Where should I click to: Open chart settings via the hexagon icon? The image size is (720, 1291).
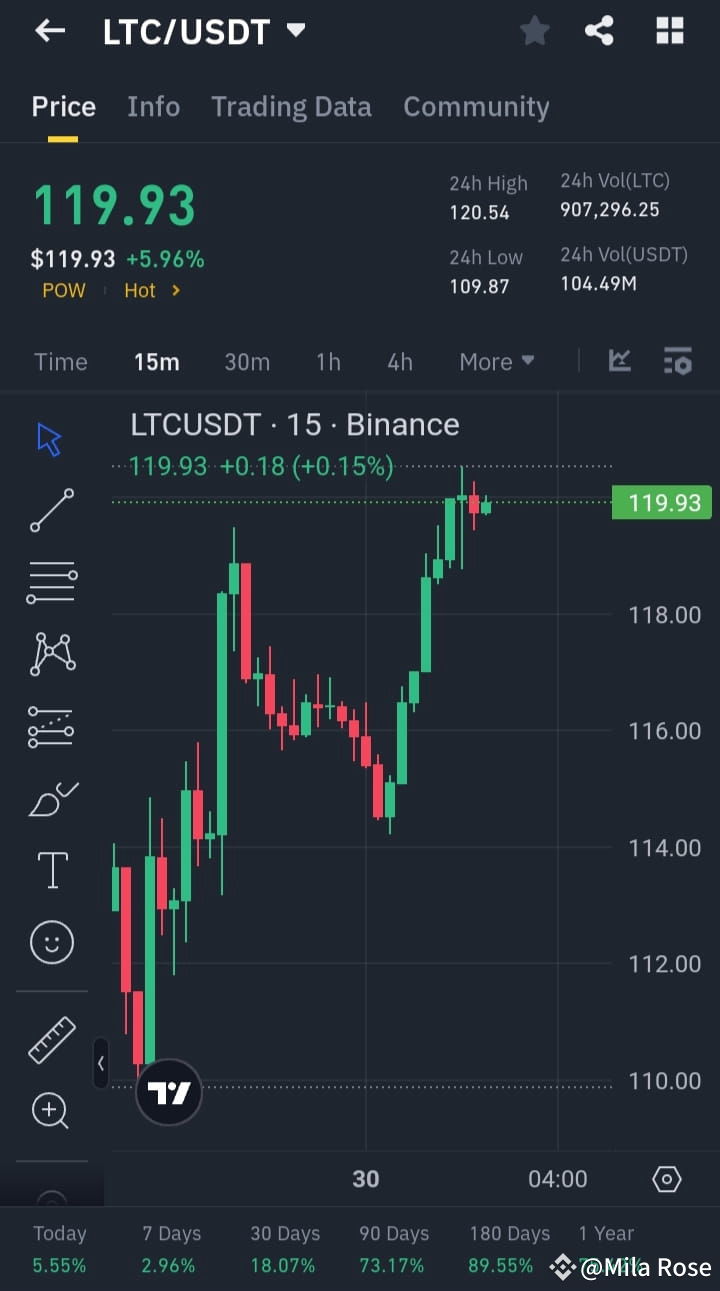(666, 1179)
